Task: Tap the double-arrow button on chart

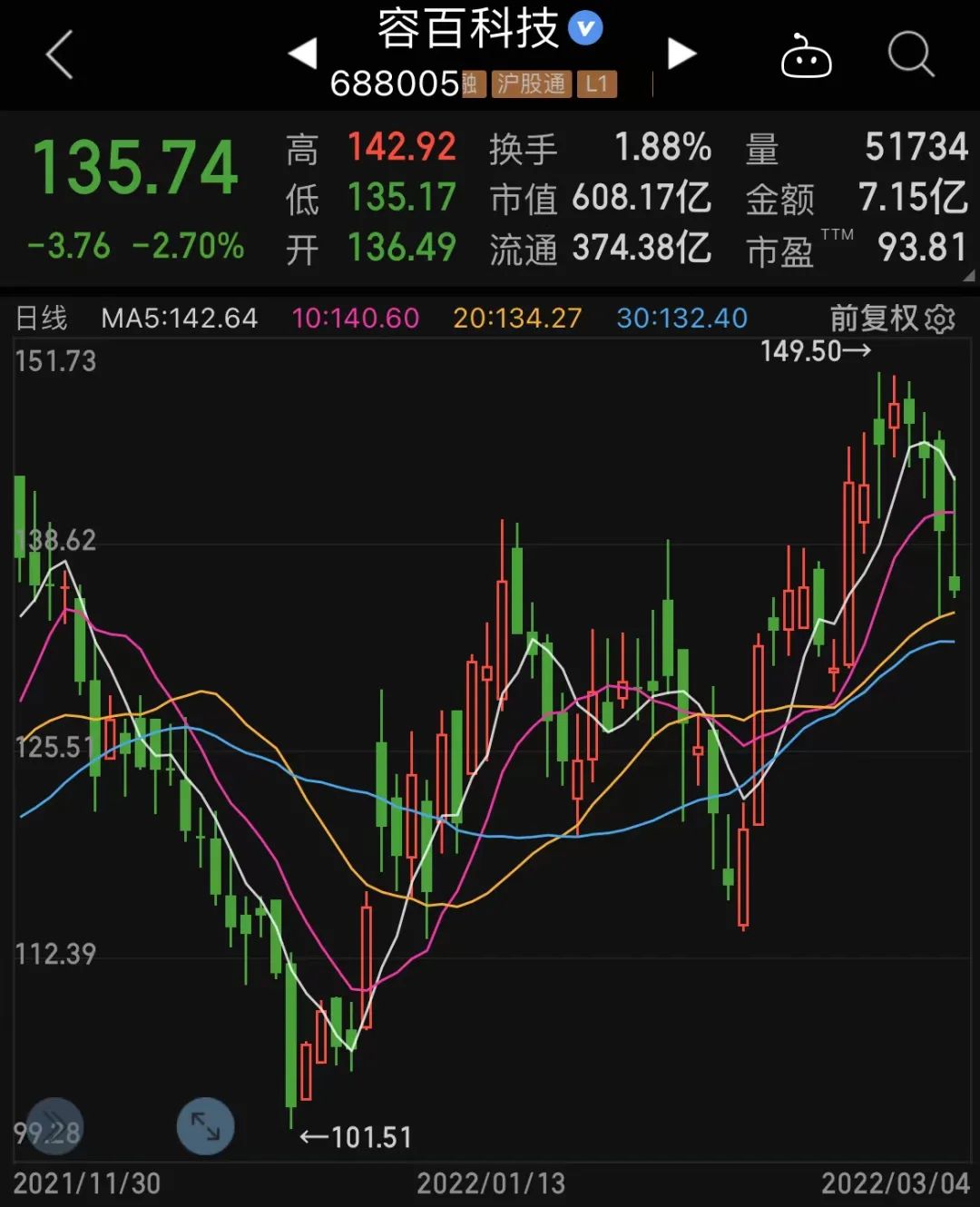Action: pos(54,1126)
